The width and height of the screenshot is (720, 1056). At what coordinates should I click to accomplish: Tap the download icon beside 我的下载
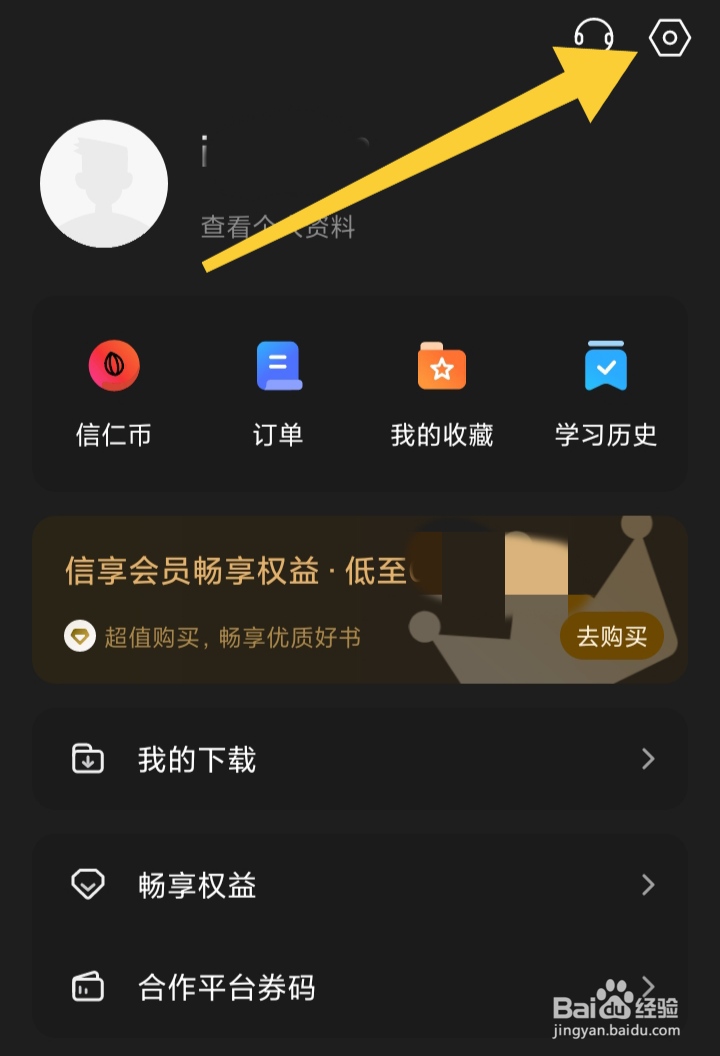point(88,760)
